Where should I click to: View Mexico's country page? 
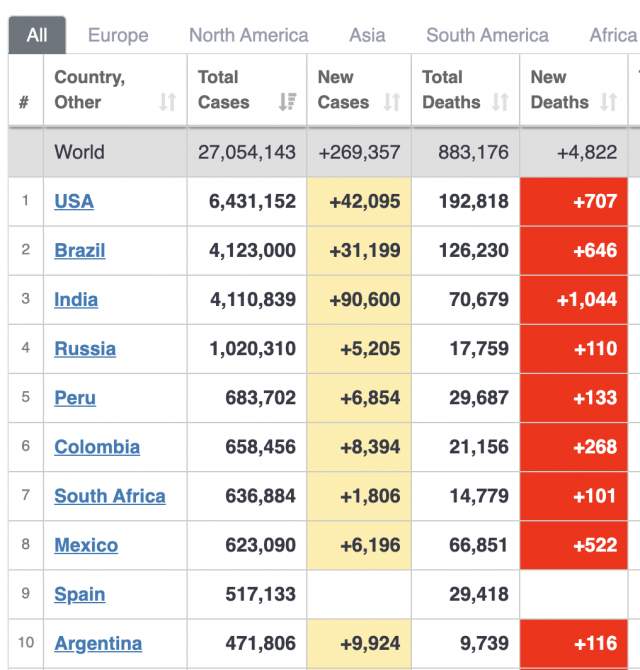(86, 544)
